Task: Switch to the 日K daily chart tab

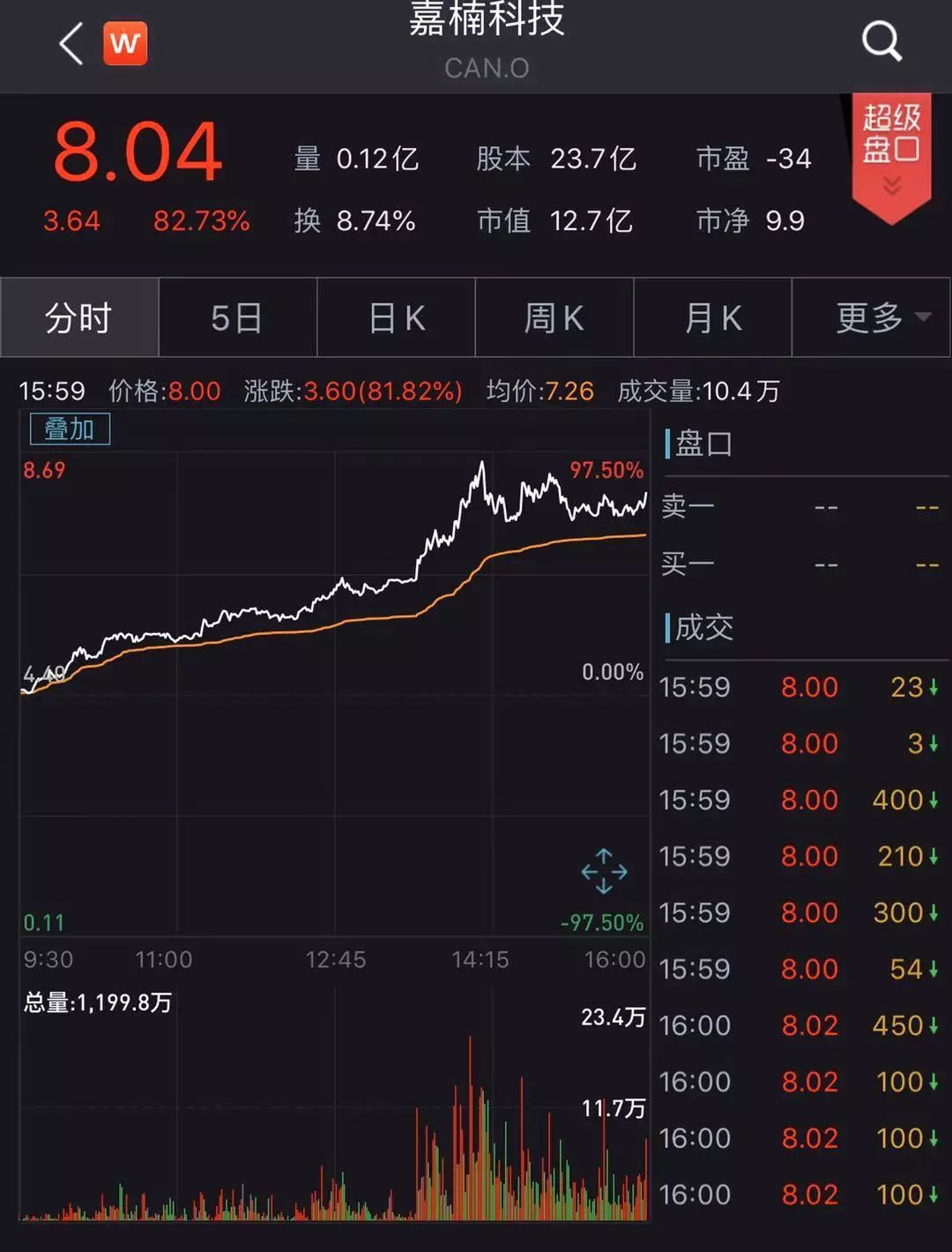Action: click(396, 317)
